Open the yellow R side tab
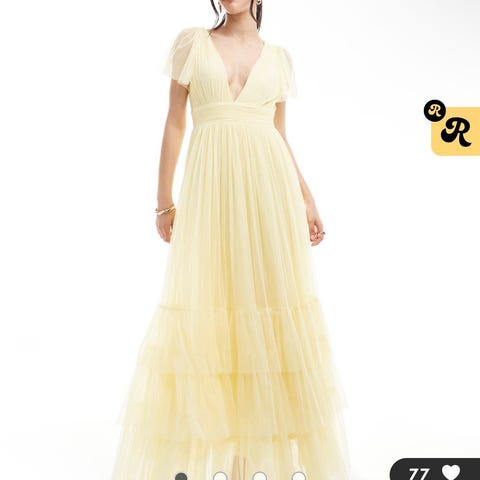 coord(456,131)
